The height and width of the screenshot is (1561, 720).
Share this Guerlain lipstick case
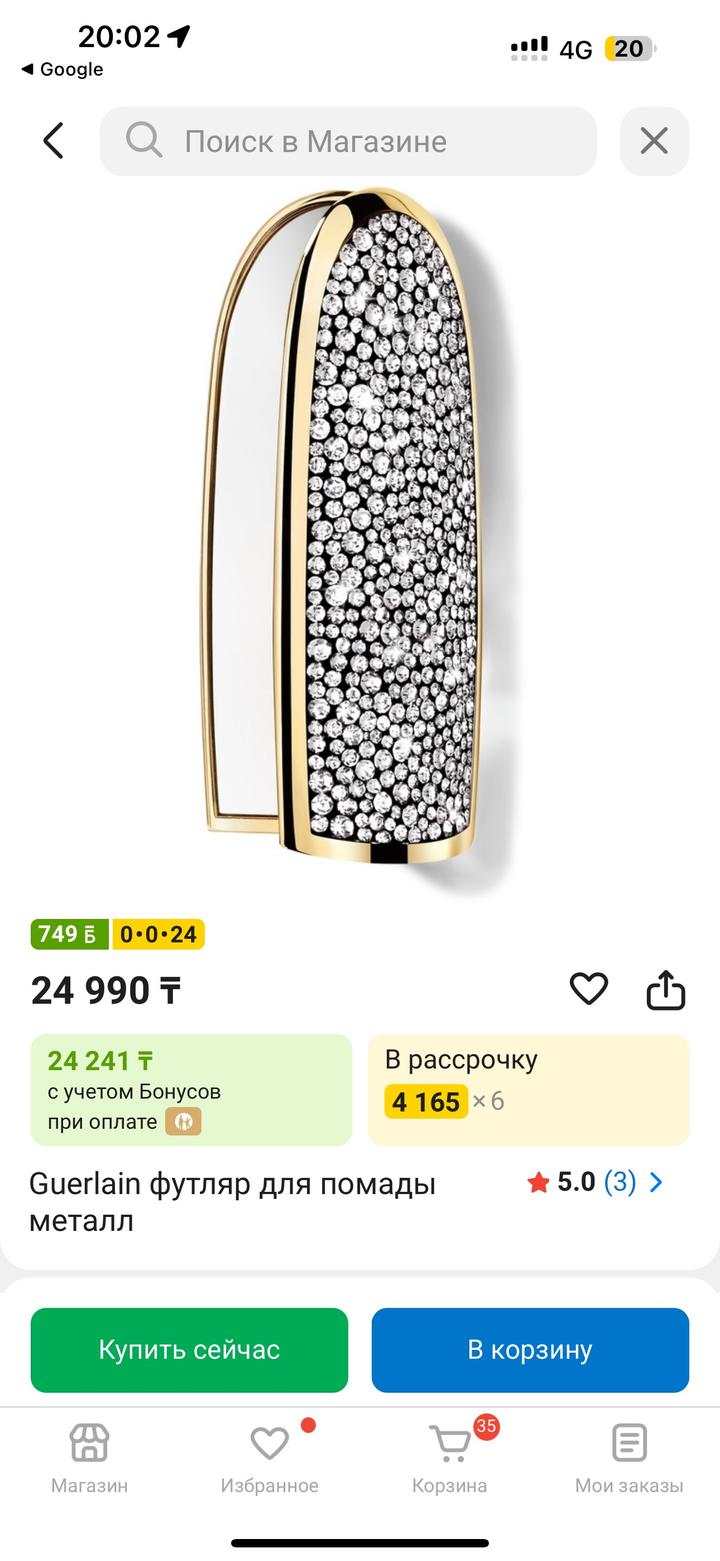tap(665, 991)
